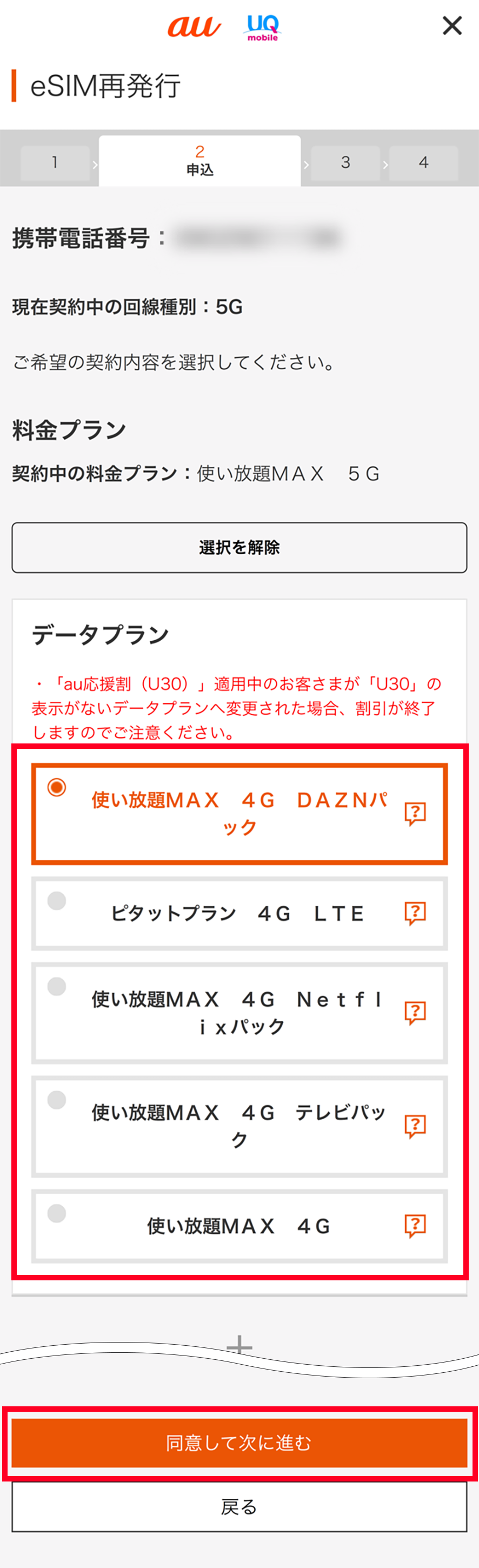Open help for plain 使い放題MAX 4G
Screen dimensions: 479x1568
pos(415,1225)
